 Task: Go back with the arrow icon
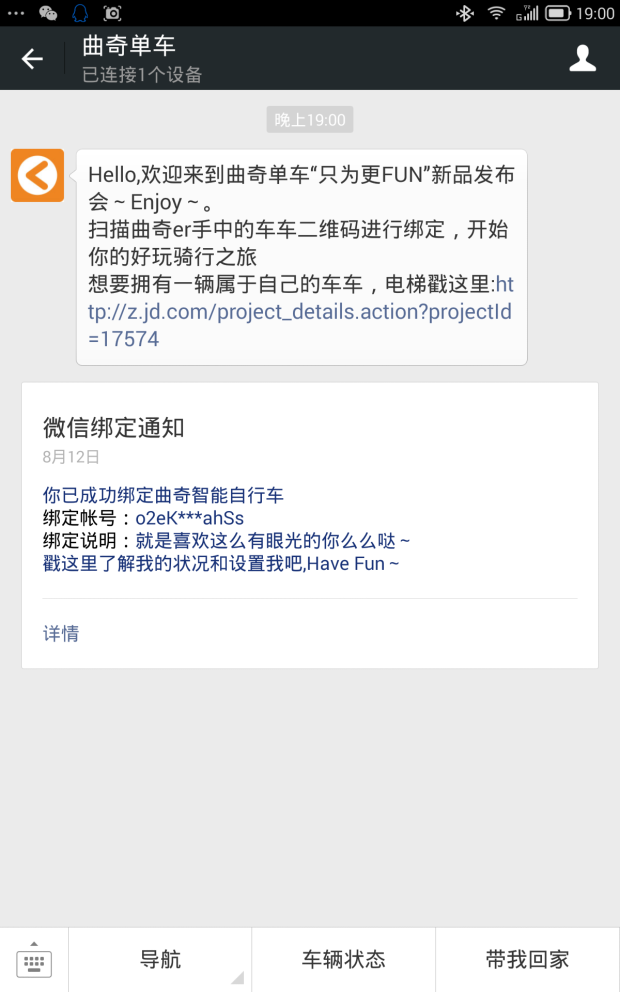point(32,59)
